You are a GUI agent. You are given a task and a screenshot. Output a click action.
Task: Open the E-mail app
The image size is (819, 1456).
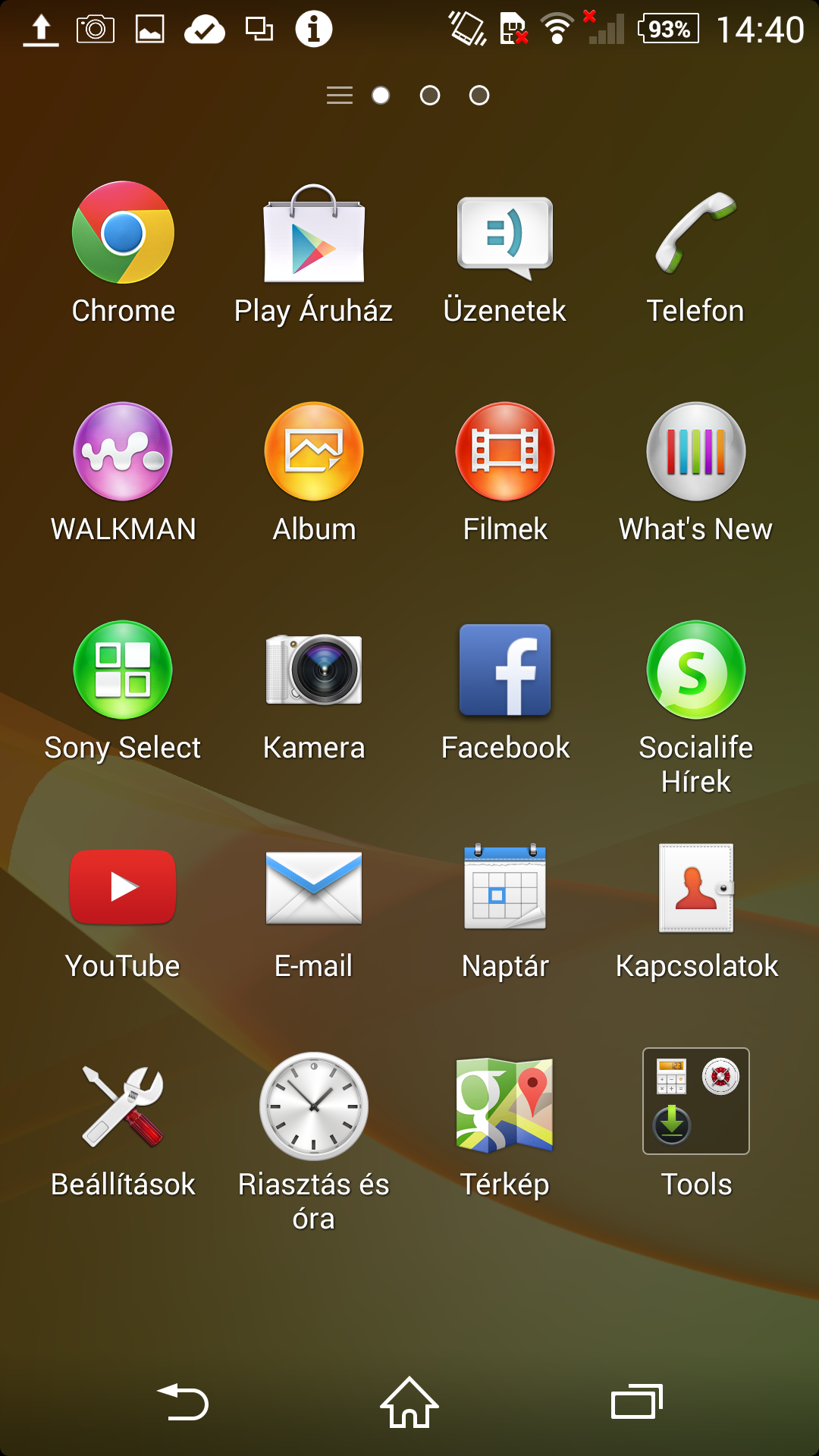tap(314, 887)
